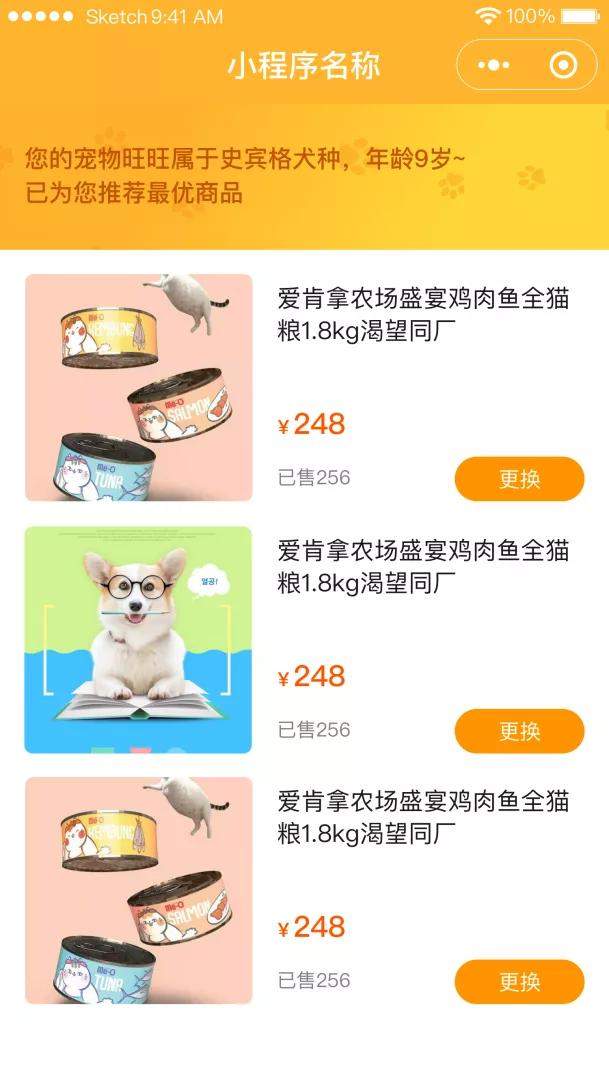The height and width of the screenshot is (1082, 609).
Task: Tap 更换 beside the corgi product
Action: (x=519, y=731)
